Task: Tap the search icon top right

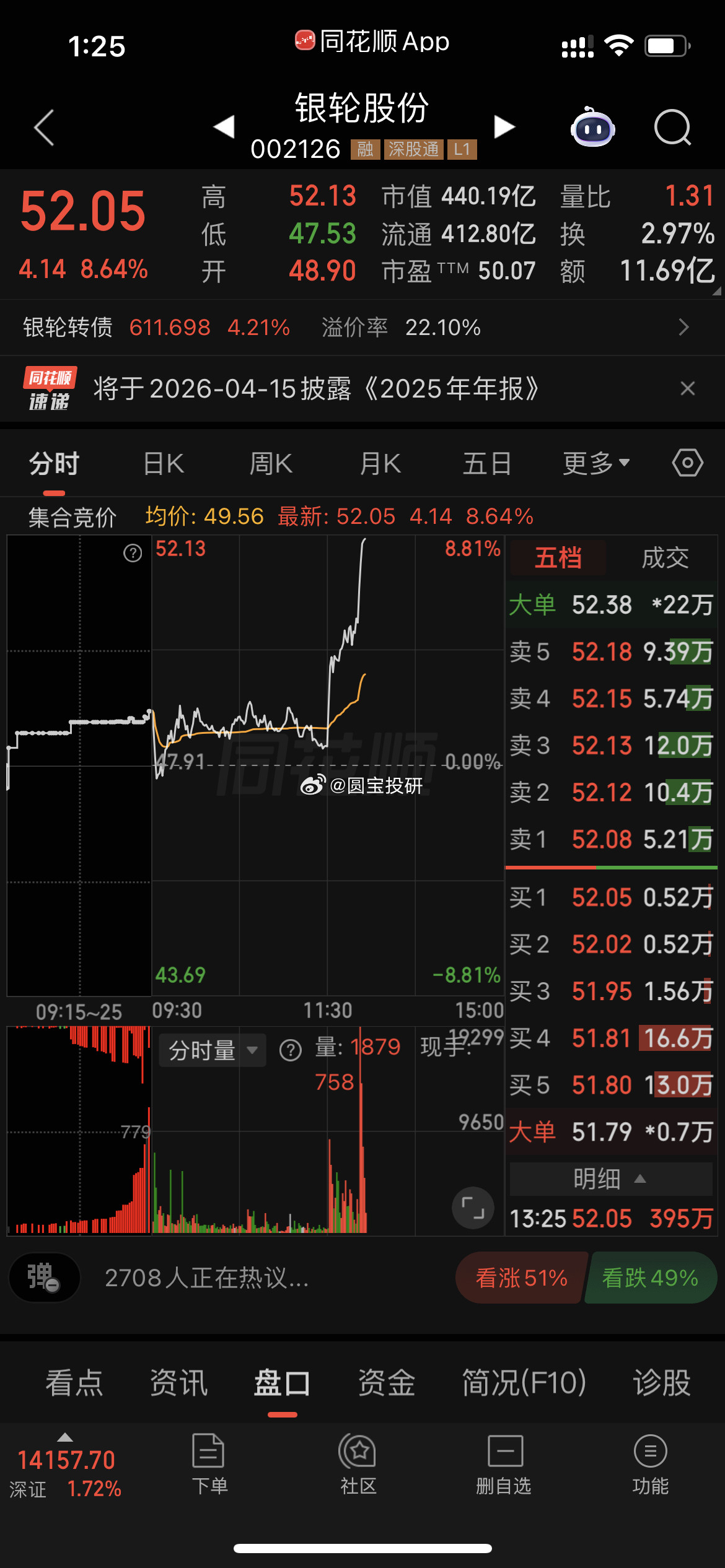Action: pyautogui.click(x=672, y=127)
